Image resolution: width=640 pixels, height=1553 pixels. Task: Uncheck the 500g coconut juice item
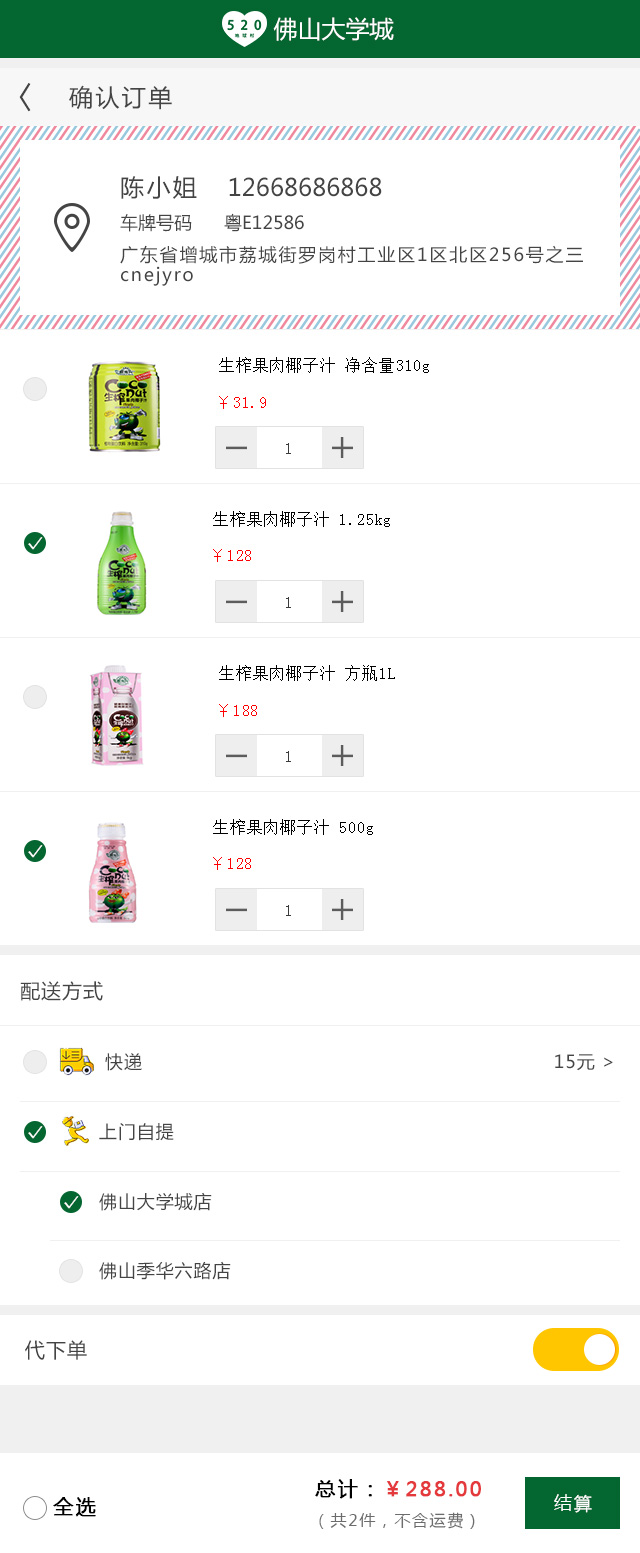pyautogui.click(x=35, y=851)
